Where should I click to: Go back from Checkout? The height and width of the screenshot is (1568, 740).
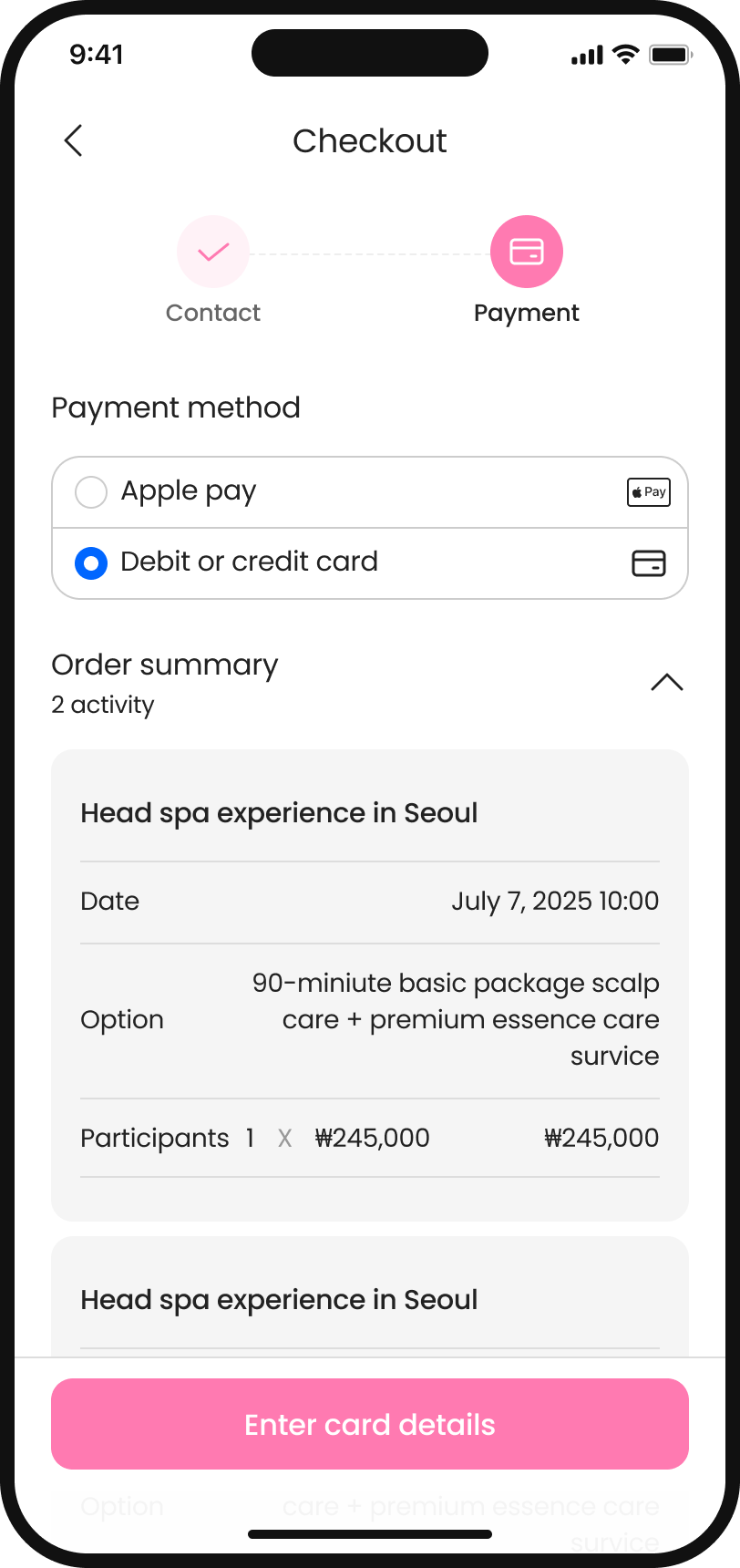point(74,141)
